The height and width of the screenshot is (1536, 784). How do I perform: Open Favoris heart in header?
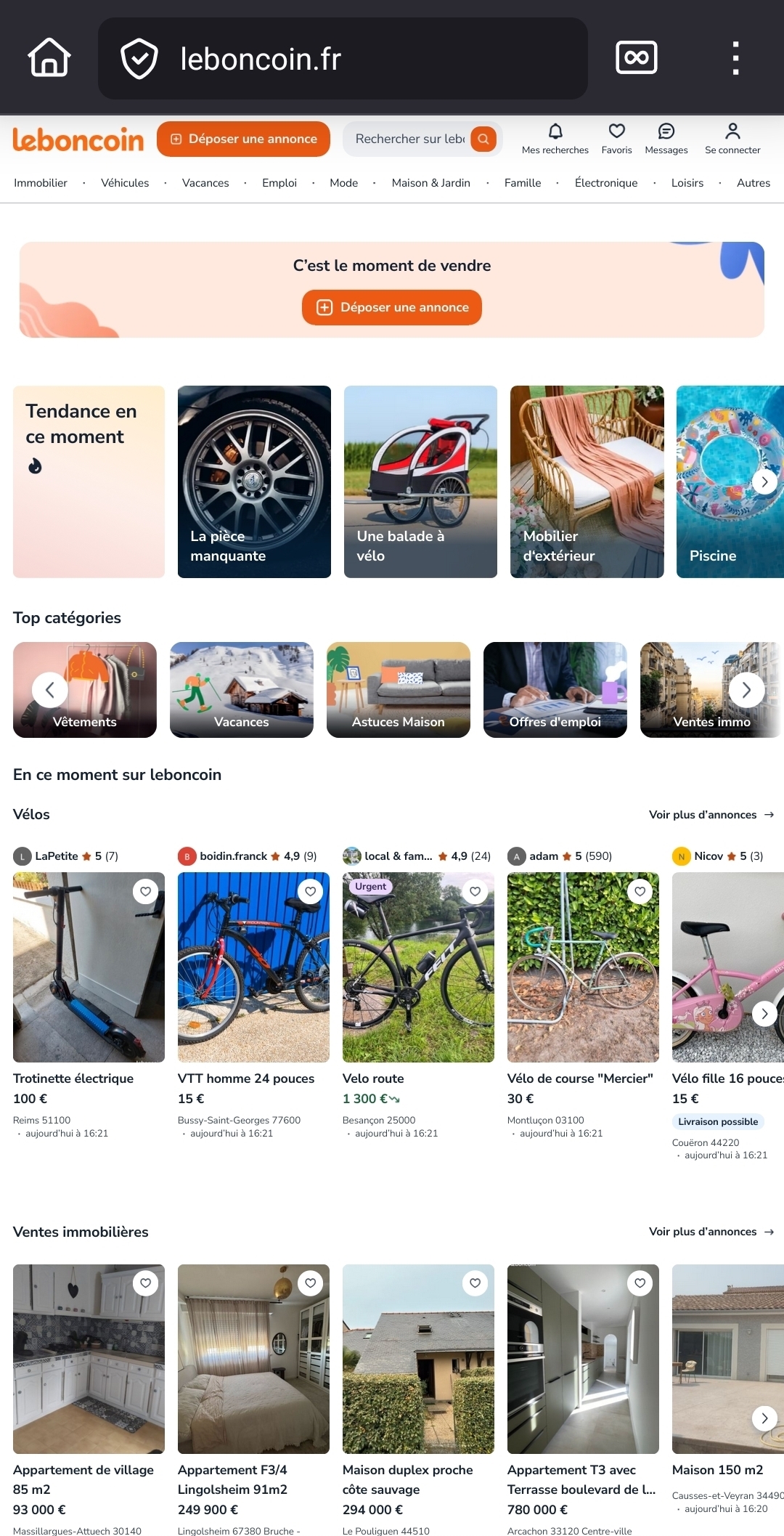[x=616, y=138]
